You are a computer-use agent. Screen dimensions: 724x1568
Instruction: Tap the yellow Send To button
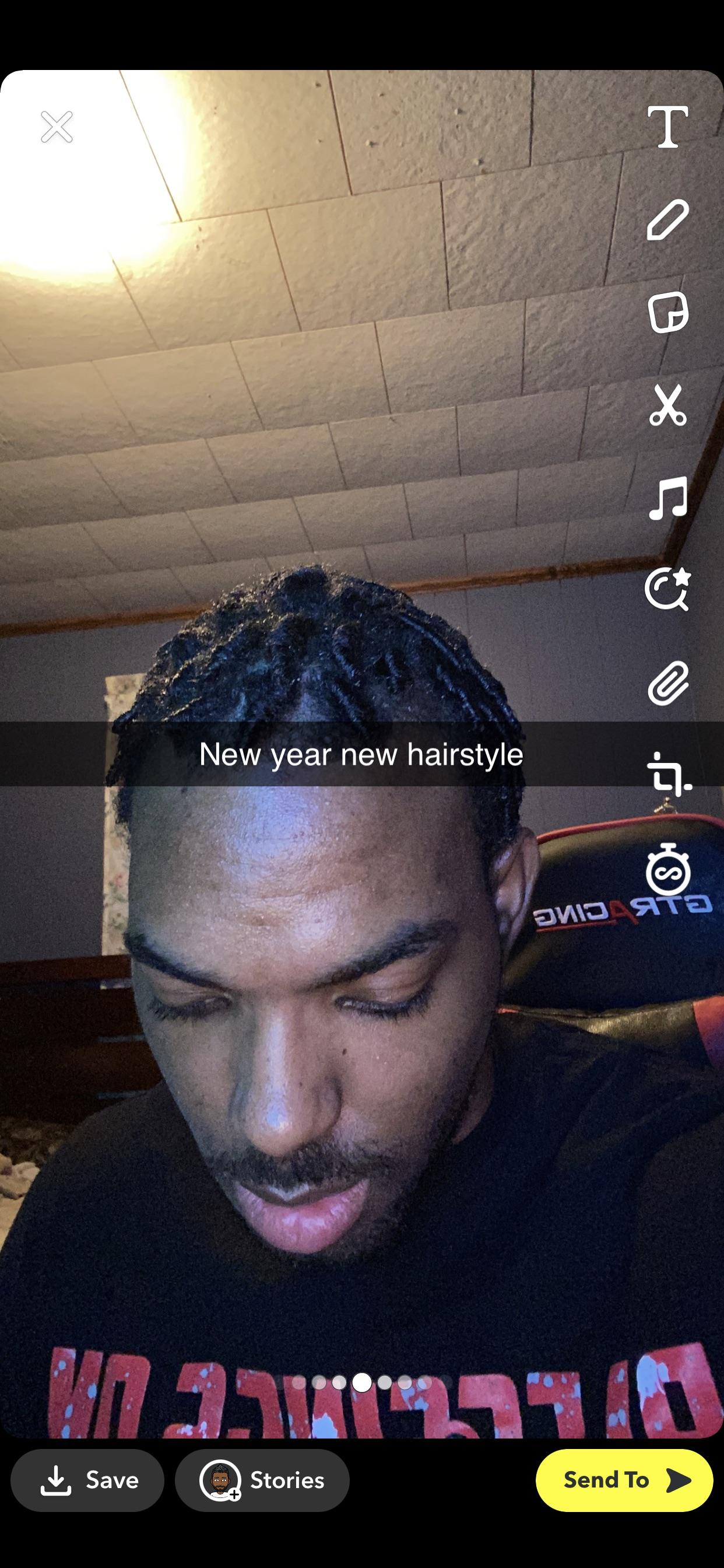[624, 1480]
